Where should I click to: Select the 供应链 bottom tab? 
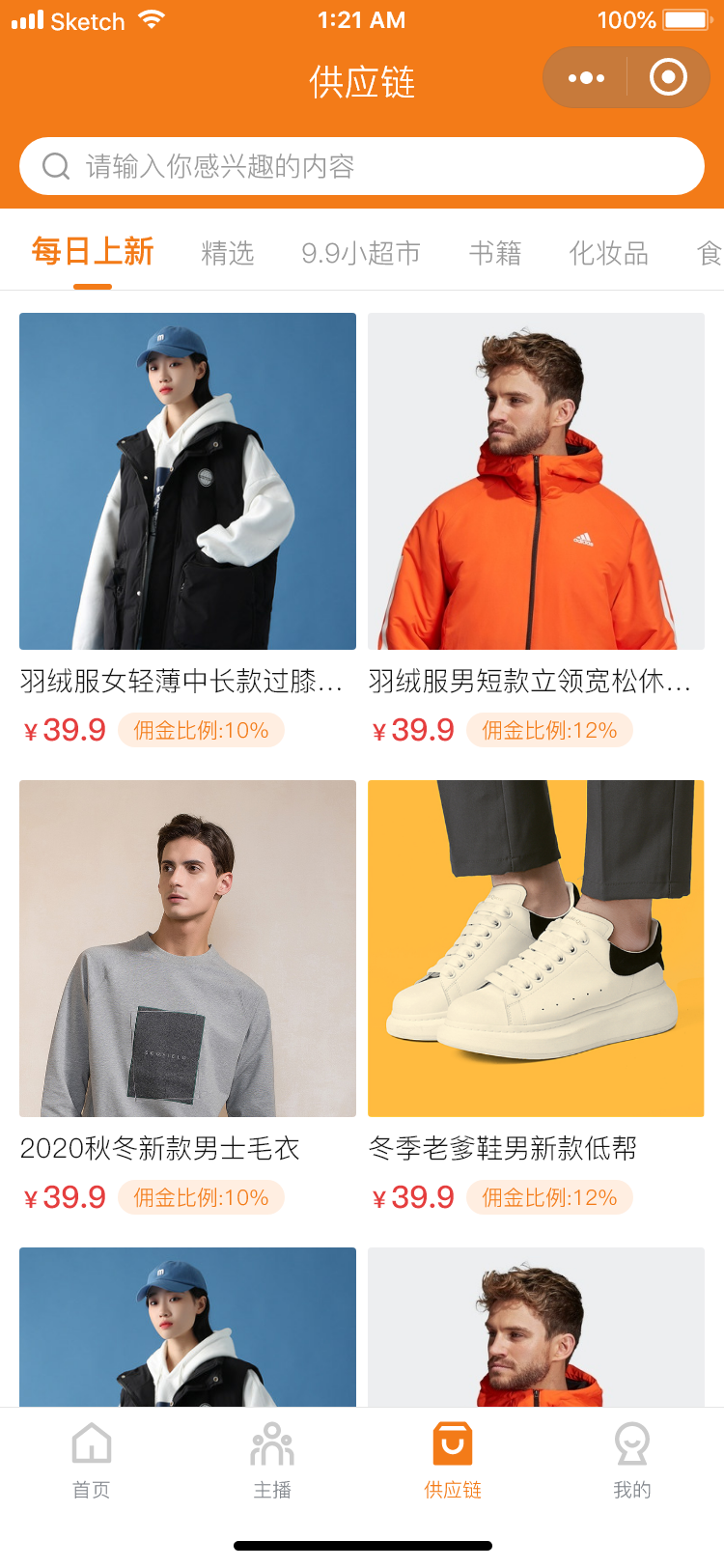[453, 1459]
